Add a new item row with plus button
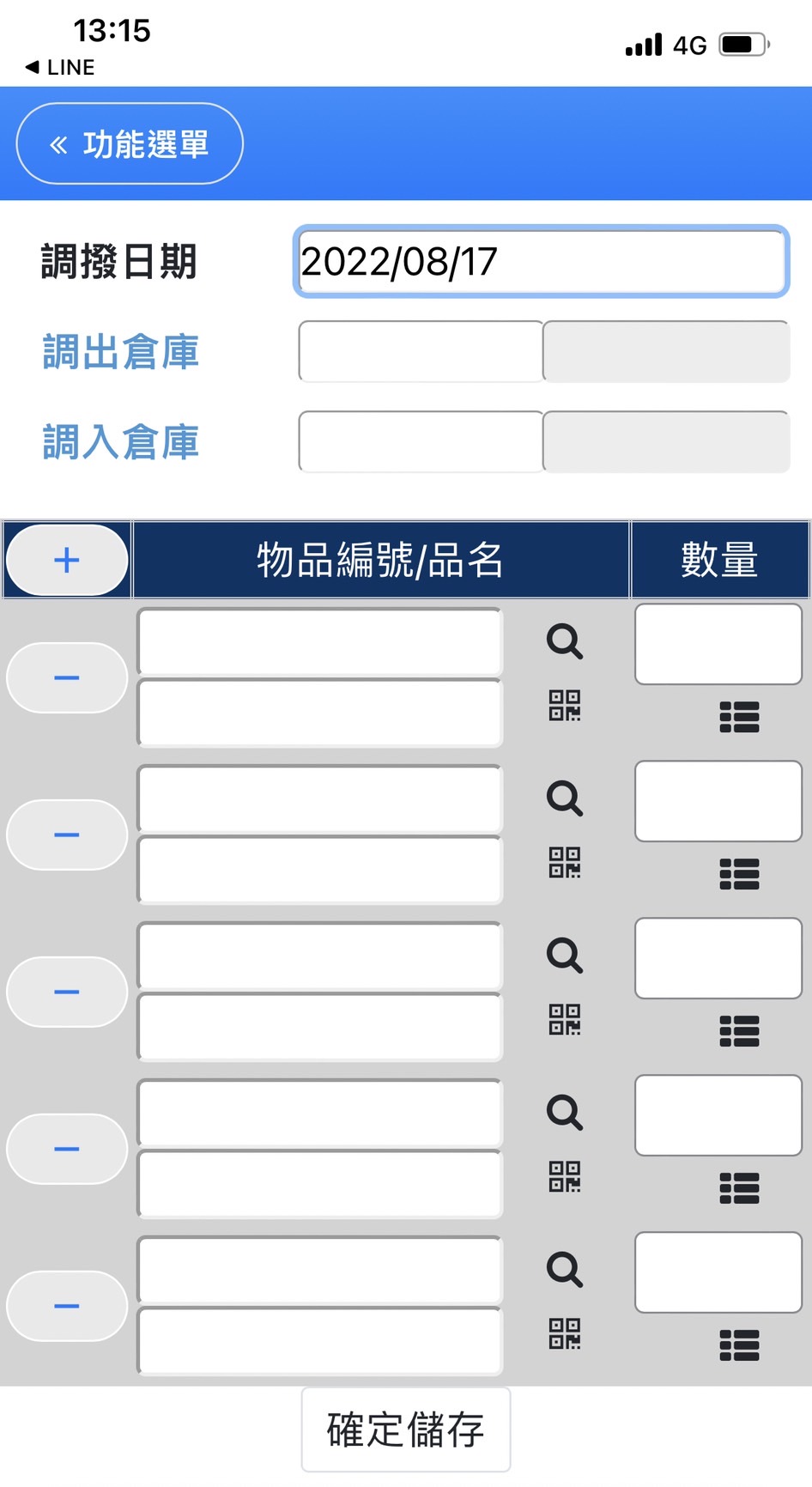Screen dimensions: 812x1487 tap(67, 560)
